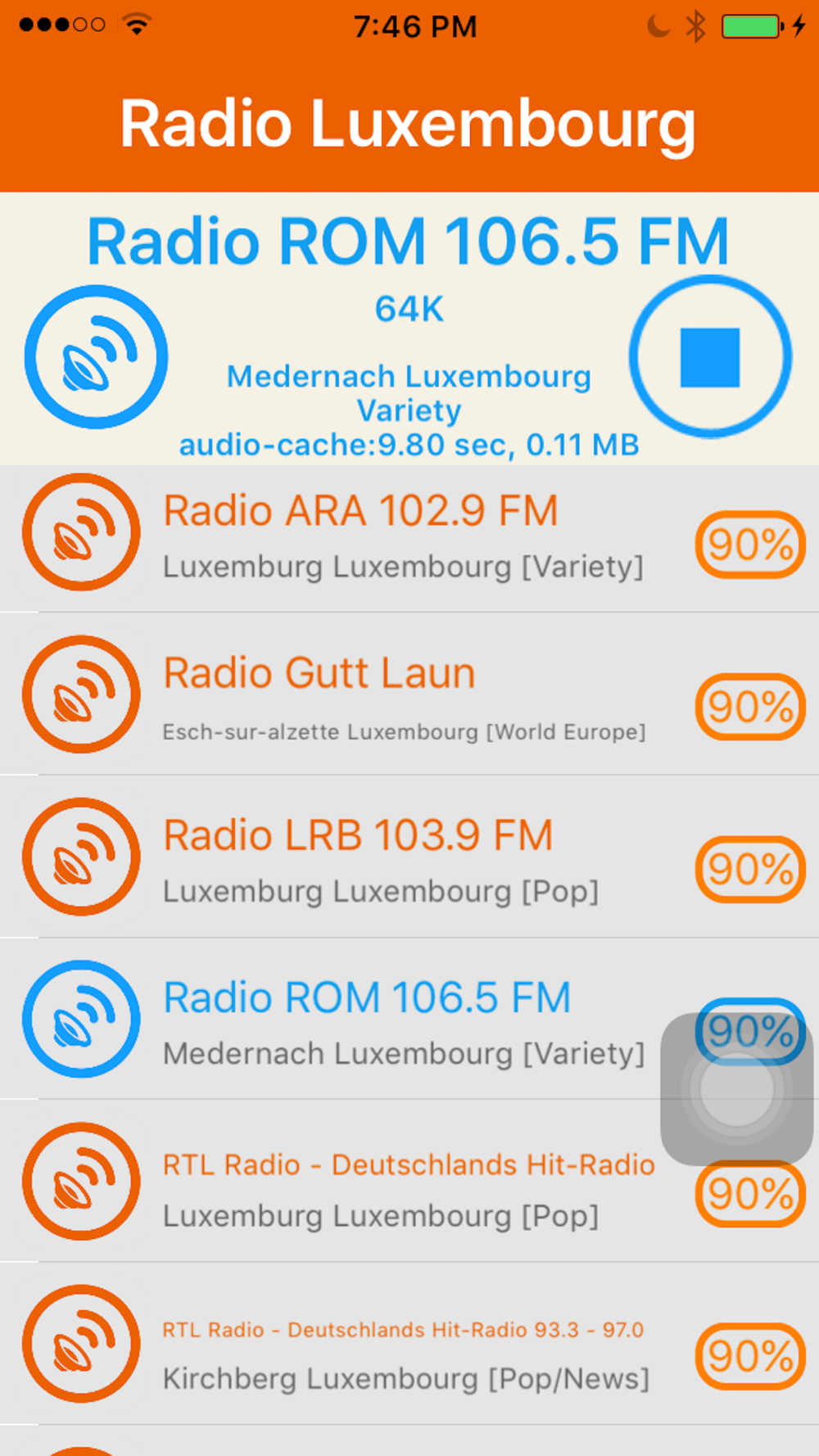Viewport: 819px width, 1456px height.
Task: Tap the 90% badge for Radio ARA
Action: tap(750, 545)
